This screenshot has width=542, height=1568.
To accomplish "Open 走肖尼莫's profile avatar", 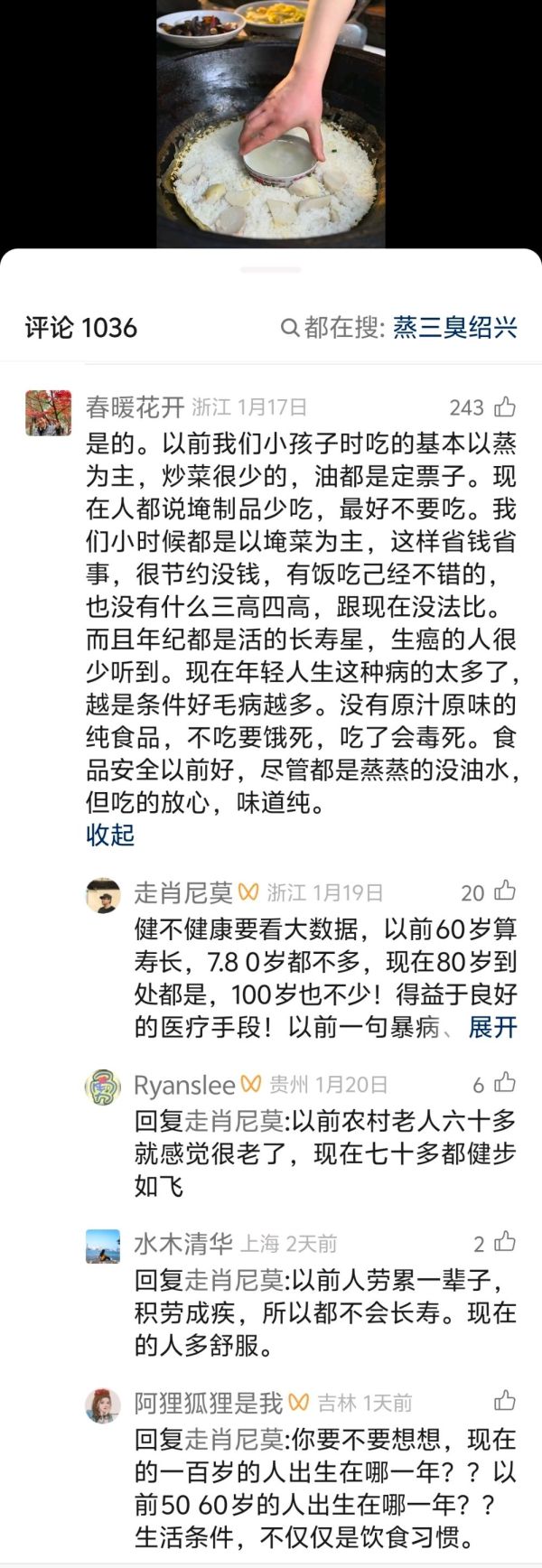I will tap(103, 896).
